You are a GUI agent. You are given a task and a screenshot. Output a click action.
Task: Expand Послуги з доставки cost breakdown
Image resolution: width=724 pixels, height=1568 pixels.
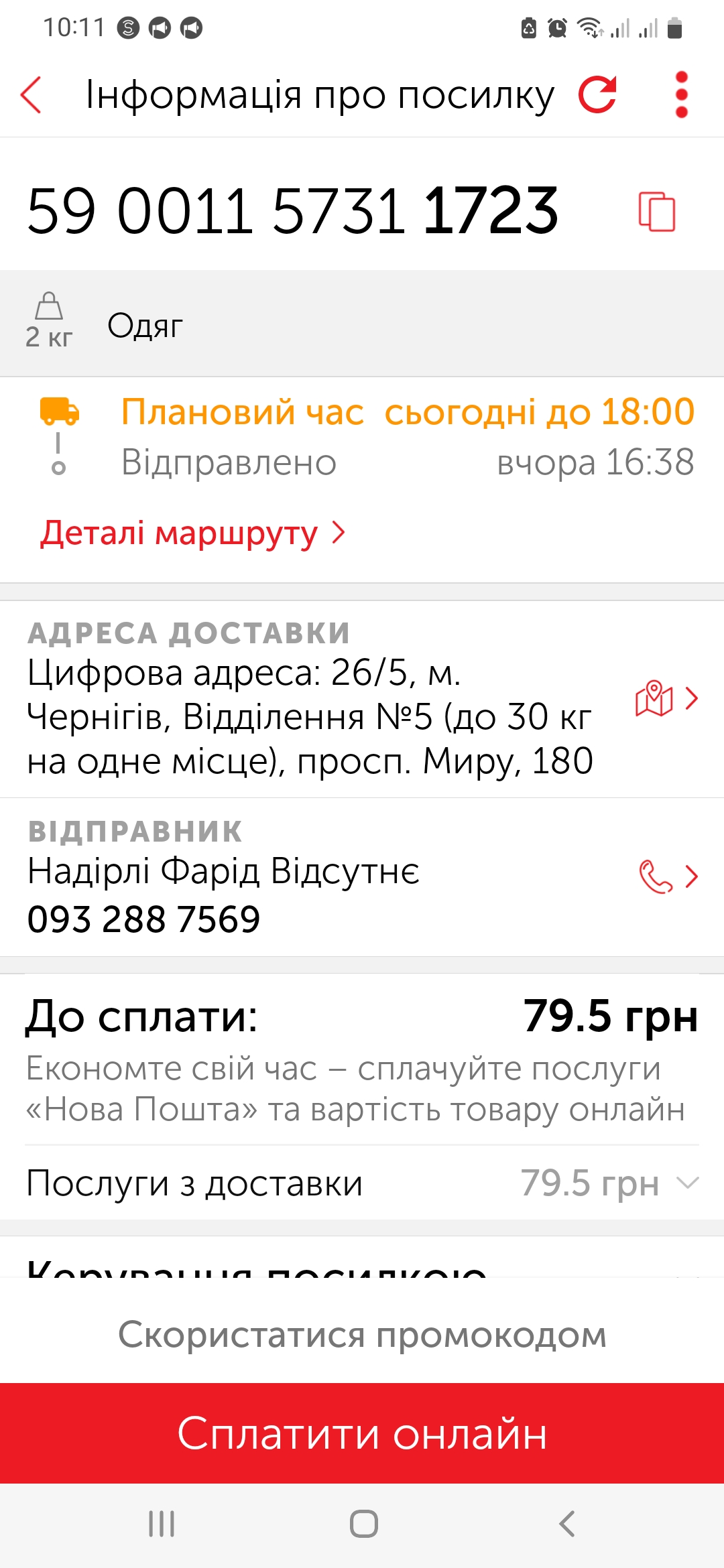point(362,1183)
